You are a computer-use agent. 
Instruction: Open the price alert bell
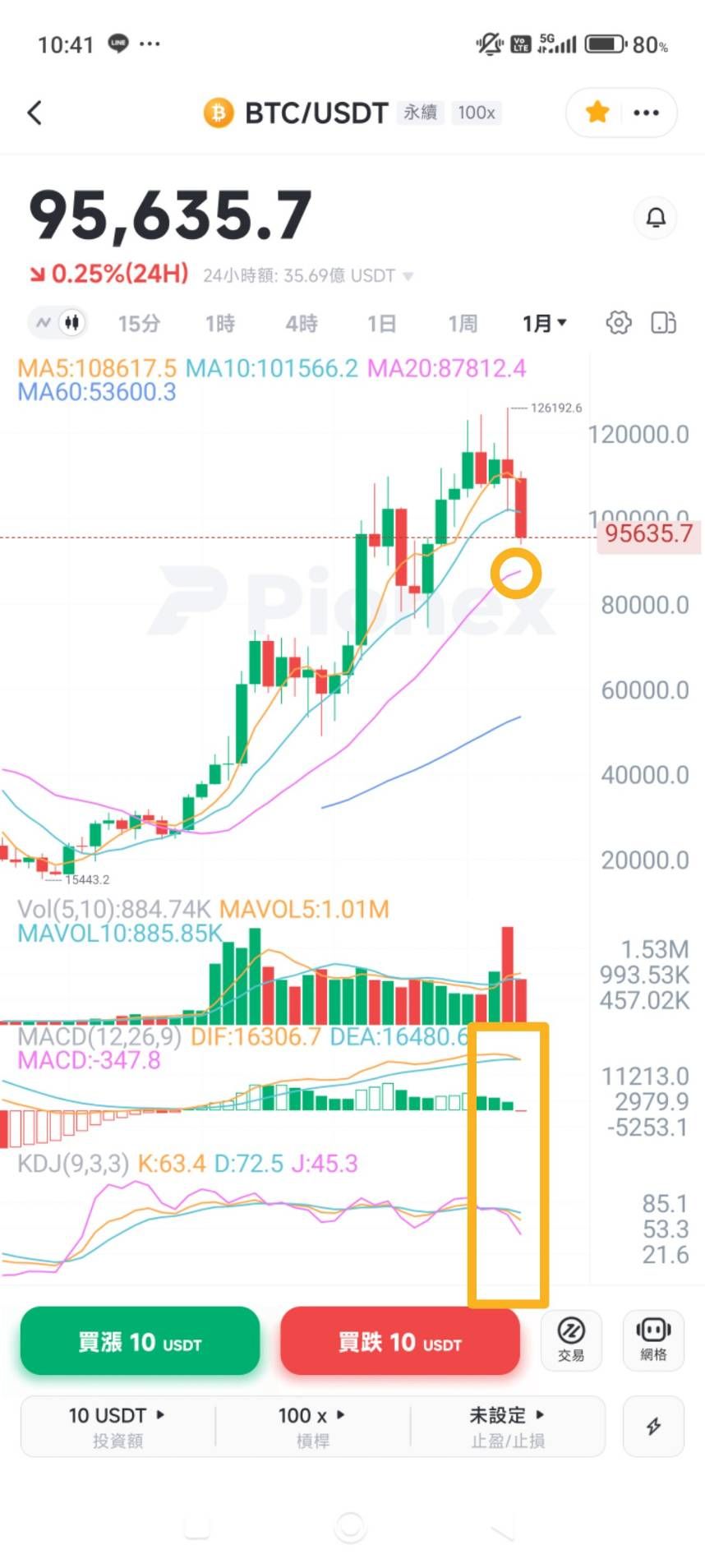coord(656,218)
